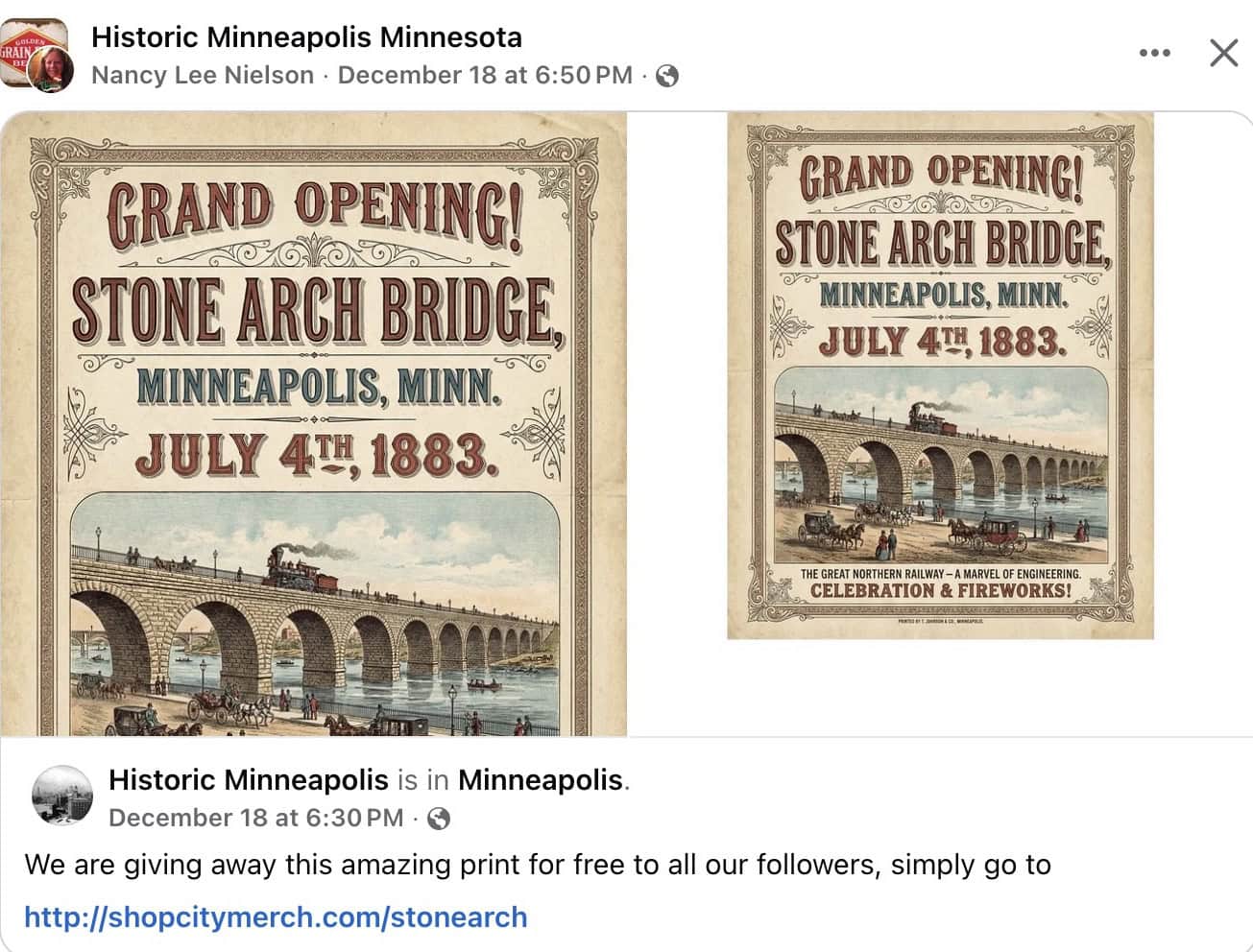Follow the shopcitymerch.com/stonearch link
Screen dimensions: 1253x952
276,916
